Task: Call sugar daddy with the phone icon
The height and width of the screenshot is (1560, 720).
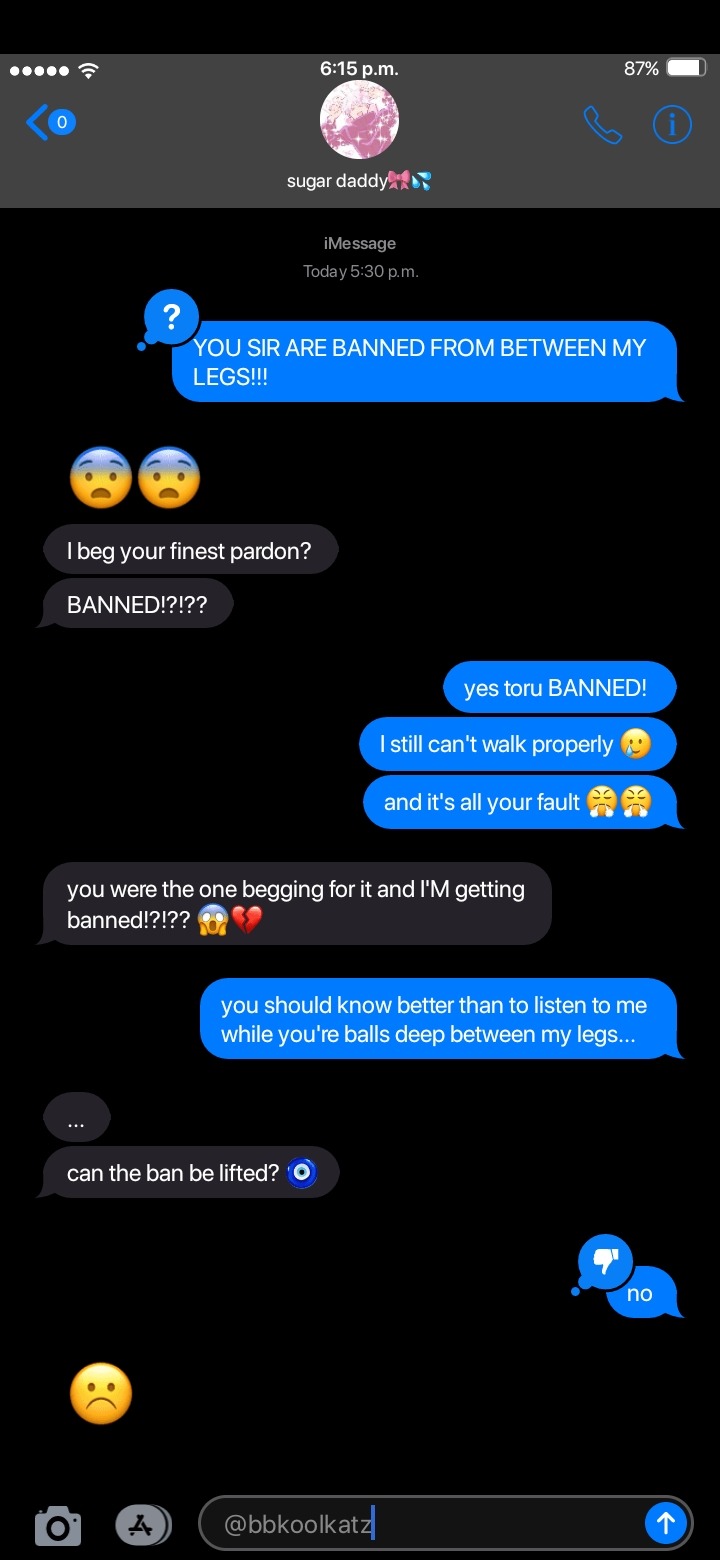Action: pos(602,125)
